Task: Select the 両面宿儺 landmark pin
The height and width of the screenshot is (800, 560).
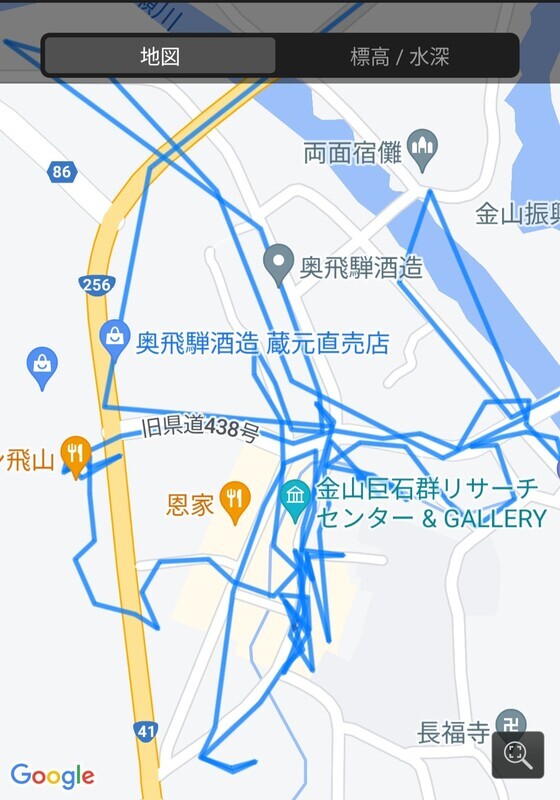Action: coord(423,150)
